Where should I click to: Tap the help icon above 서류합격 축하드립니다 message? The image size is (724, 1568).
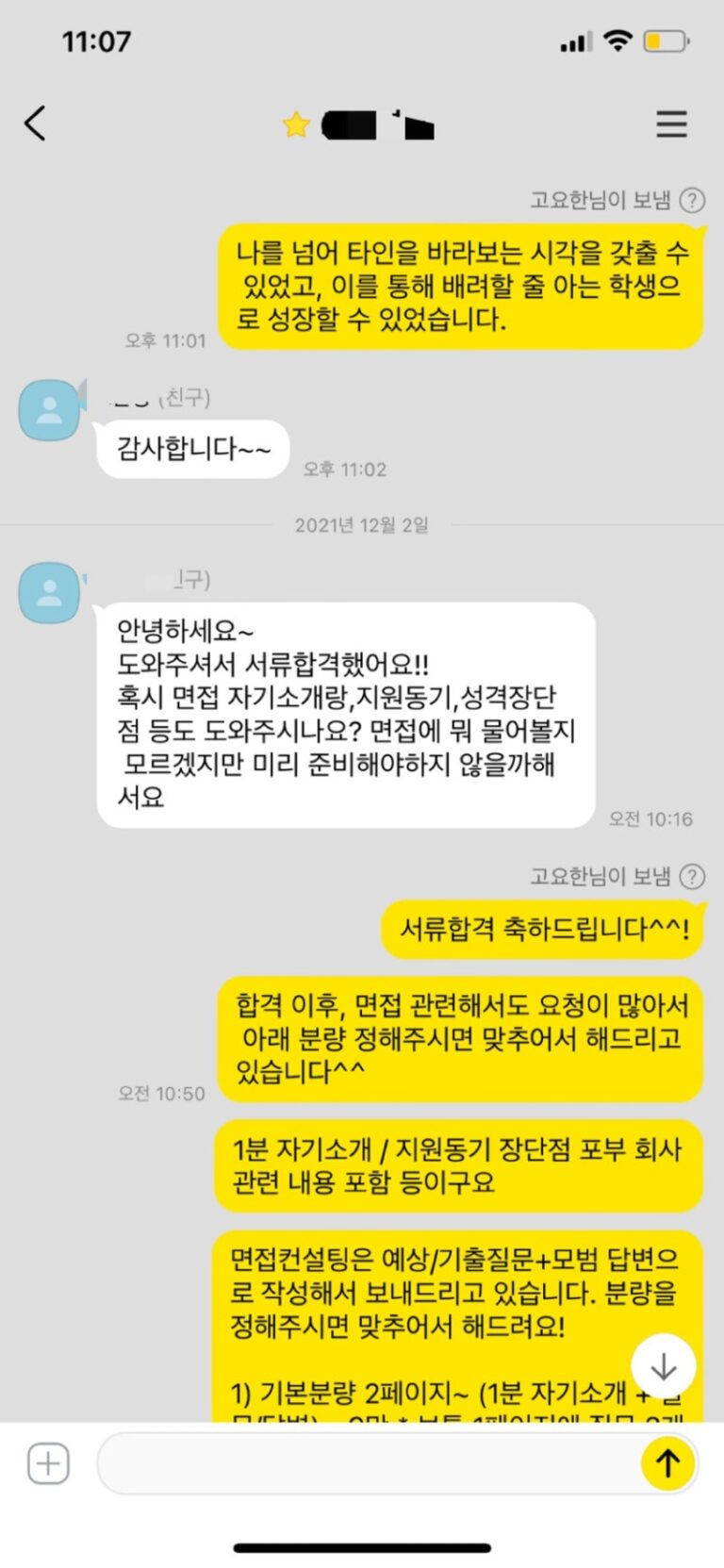pyautogui.click(x=692, y=877)
